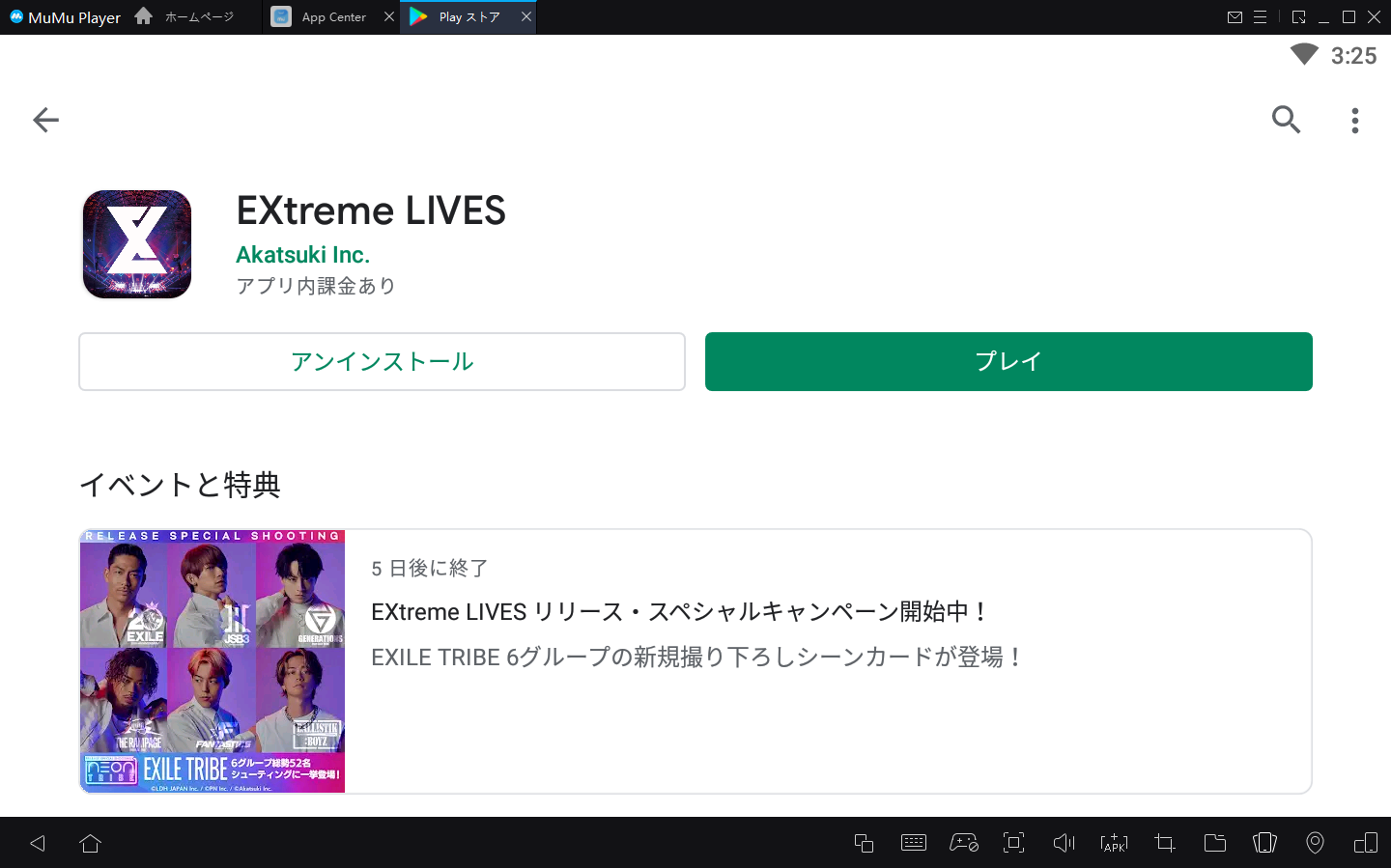
Task: Open search in Play Store
Action: pos(1286,120)
